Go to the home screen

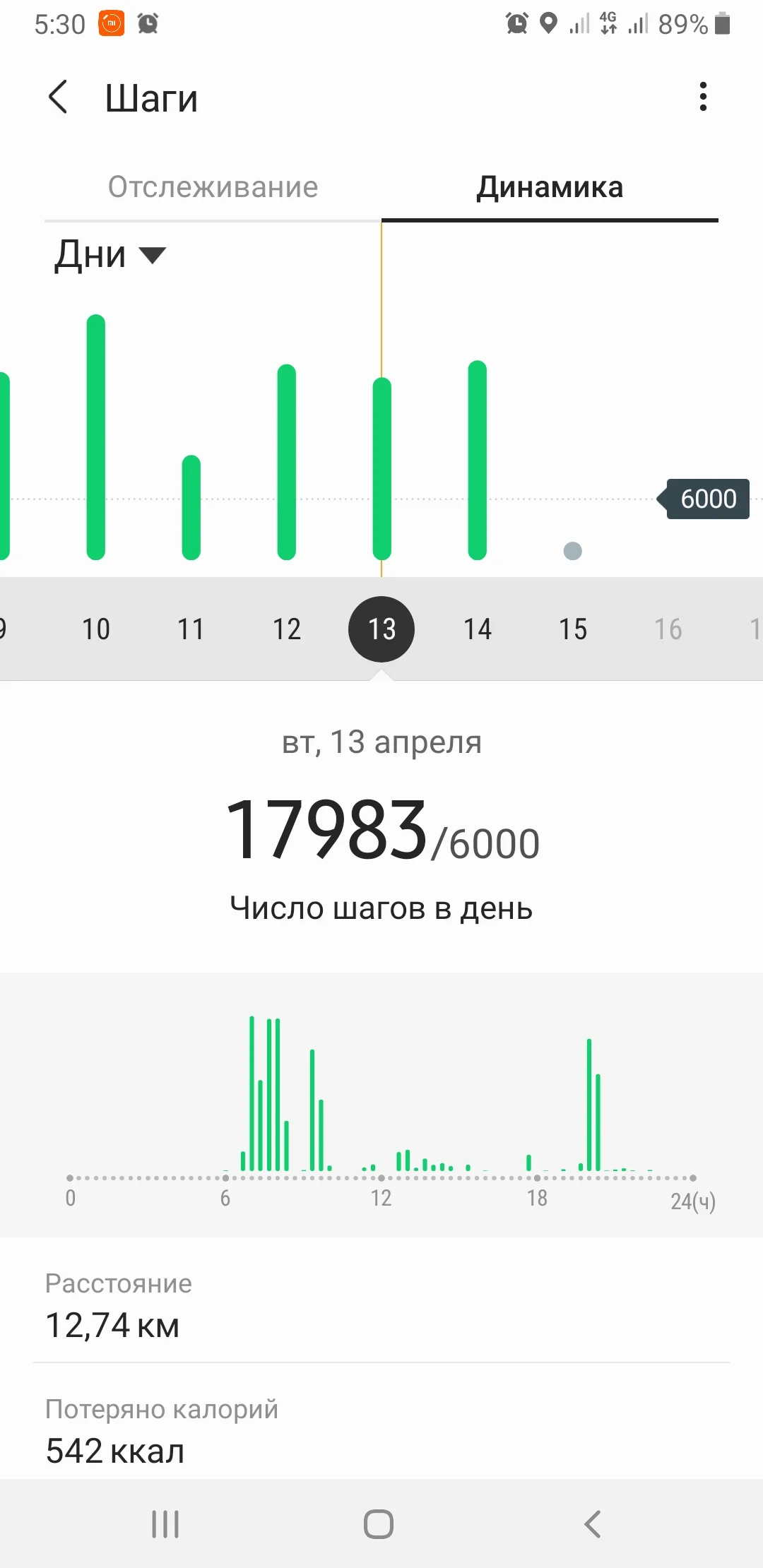point(379,1524)
